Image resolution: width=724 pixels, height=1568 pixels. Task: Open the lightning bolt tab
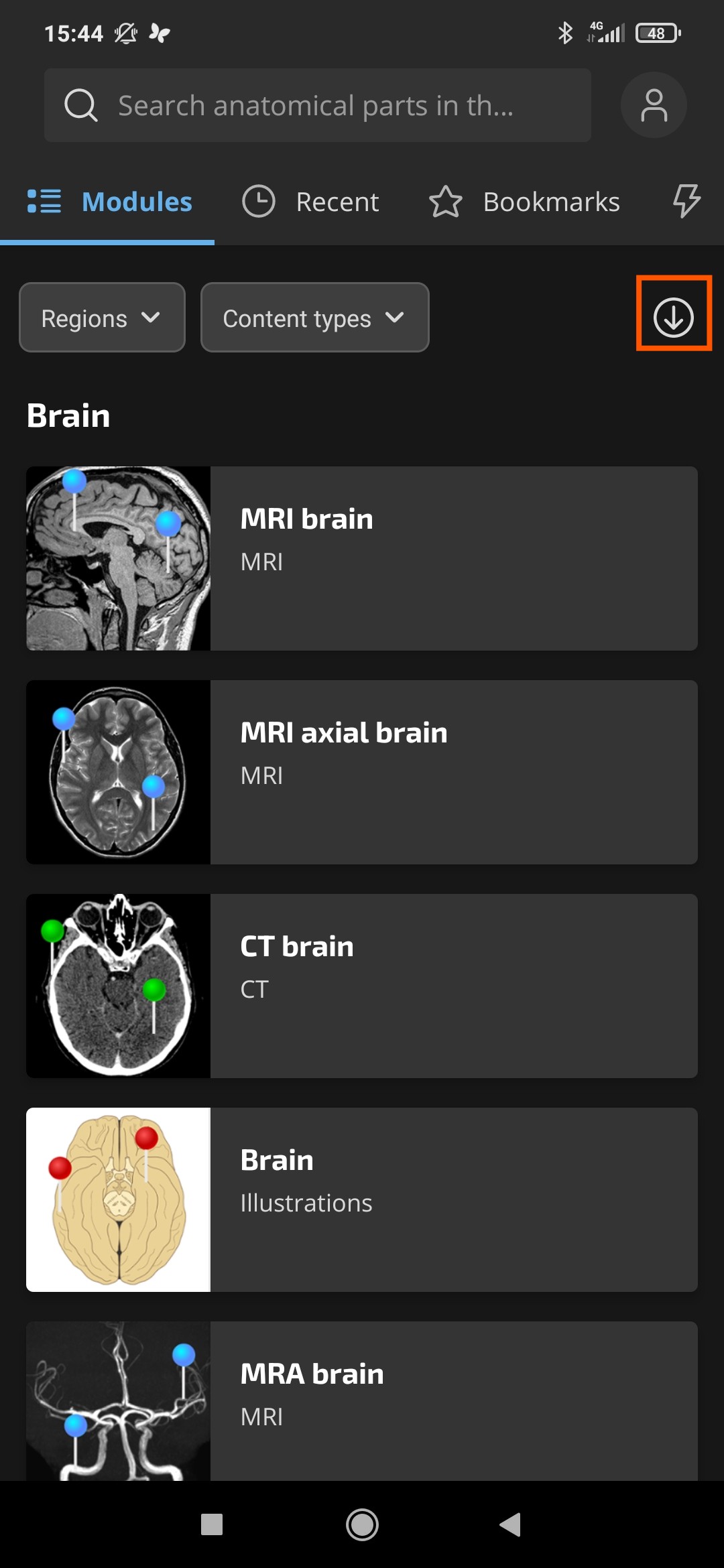coord(686,201)
